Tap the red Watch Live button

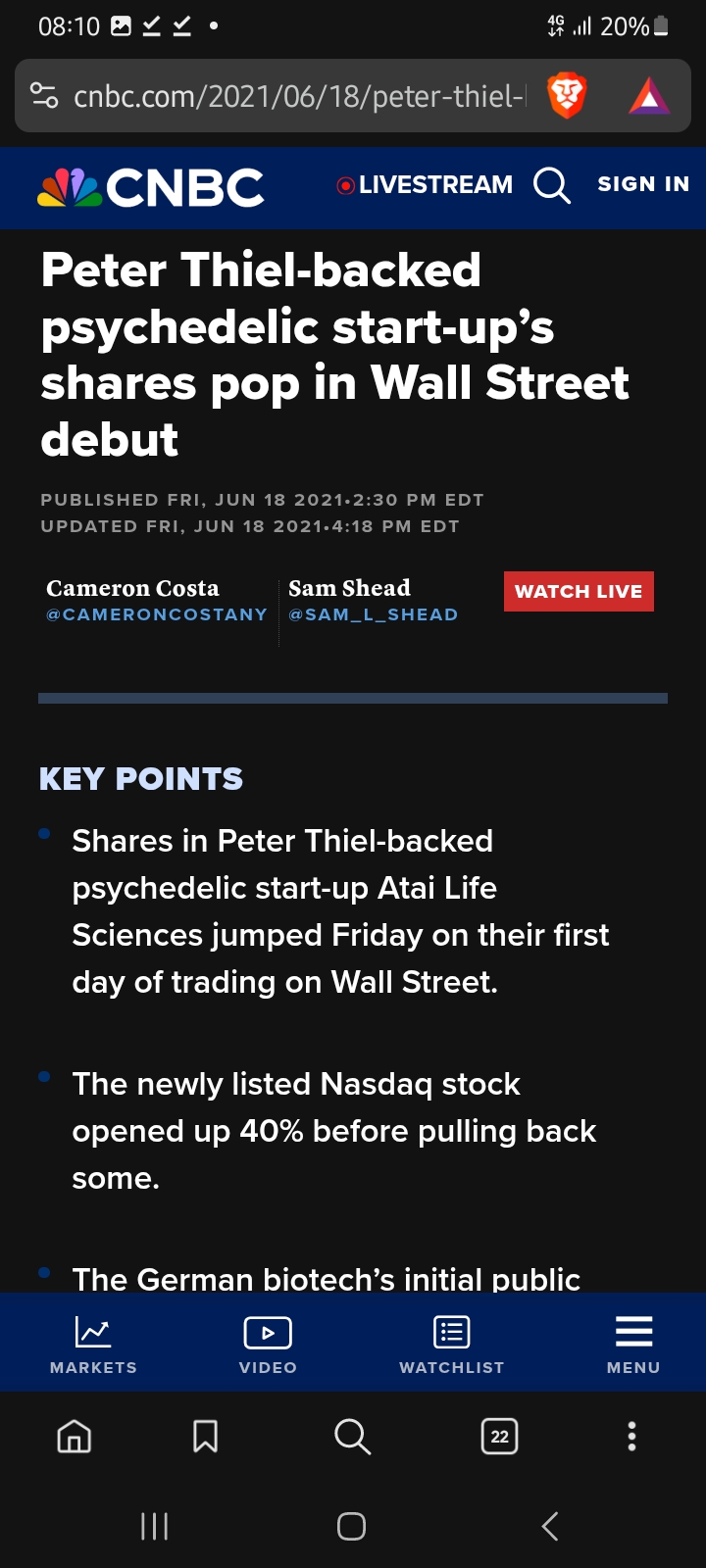[579, 591]
